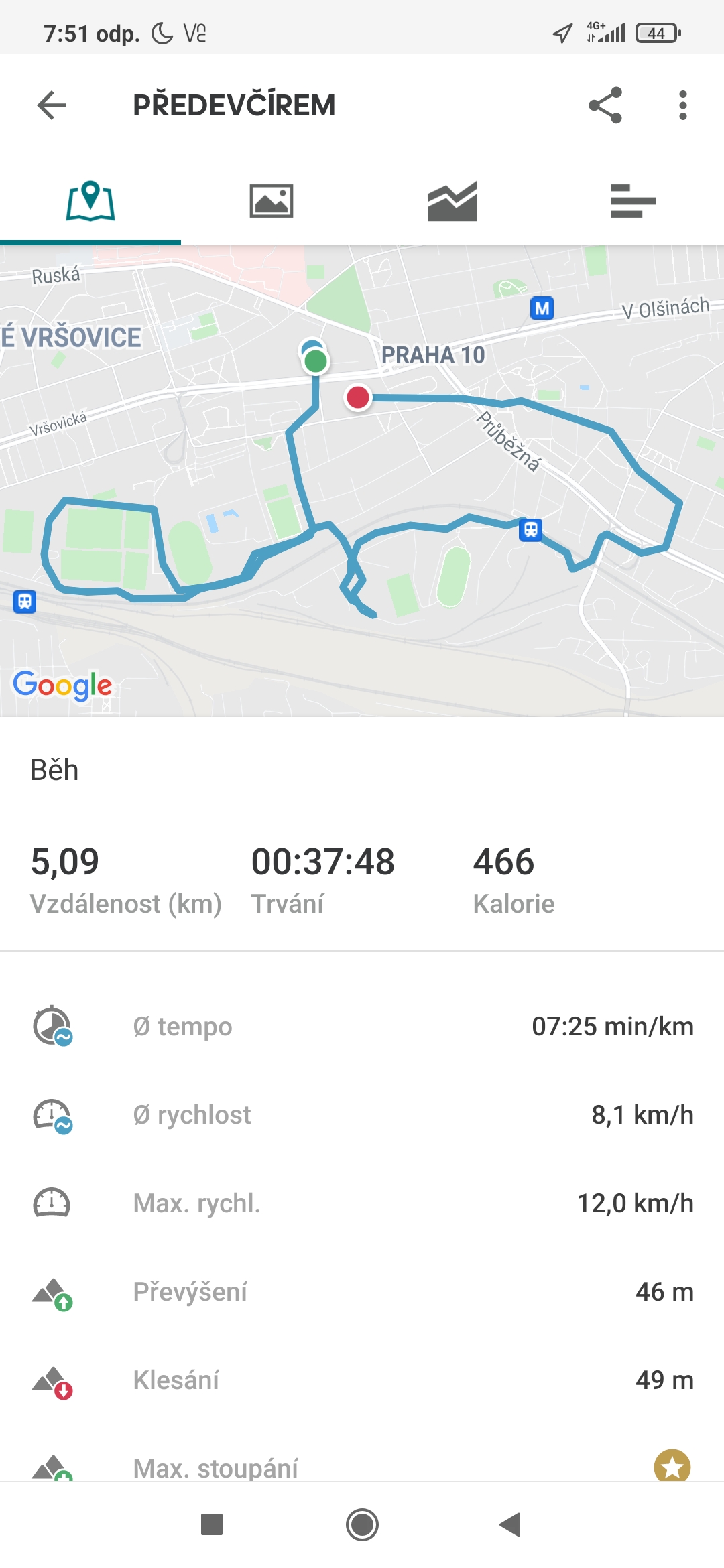The height and width of the screenshot is (1568, 724).
Task: Tap the system home button
Action: [x=362, y=1524]
